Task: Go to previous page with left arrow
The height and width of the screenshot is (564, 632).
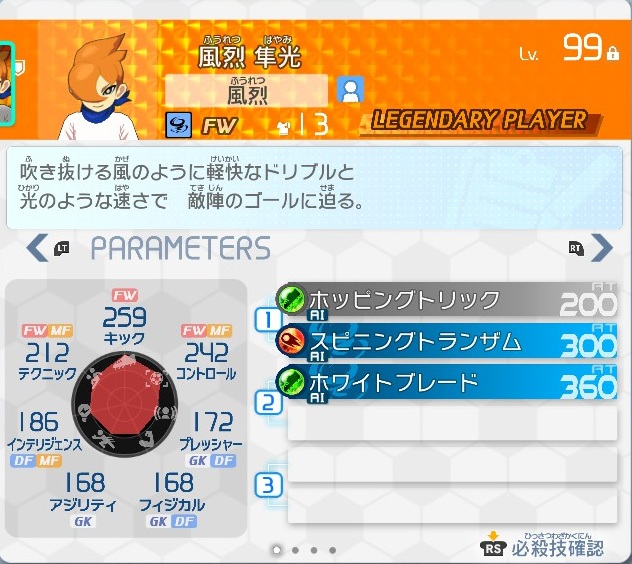Action: tap(37, 247)
